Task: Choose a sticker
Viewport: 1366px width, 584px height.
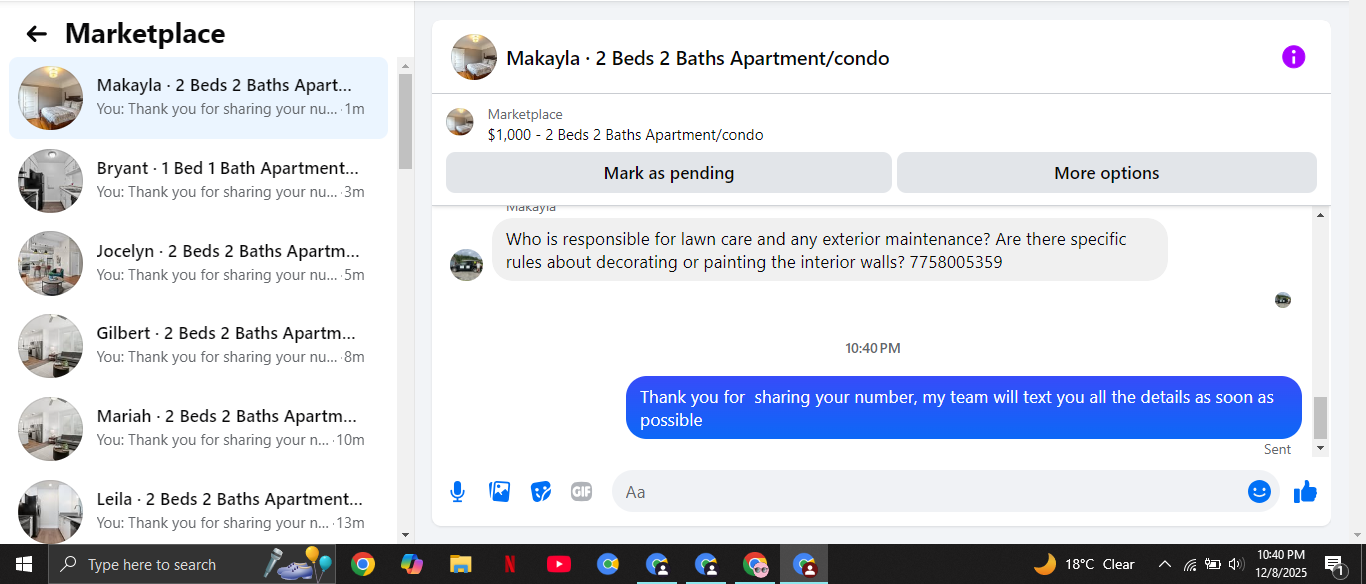Action: click(x=540, y=491)
